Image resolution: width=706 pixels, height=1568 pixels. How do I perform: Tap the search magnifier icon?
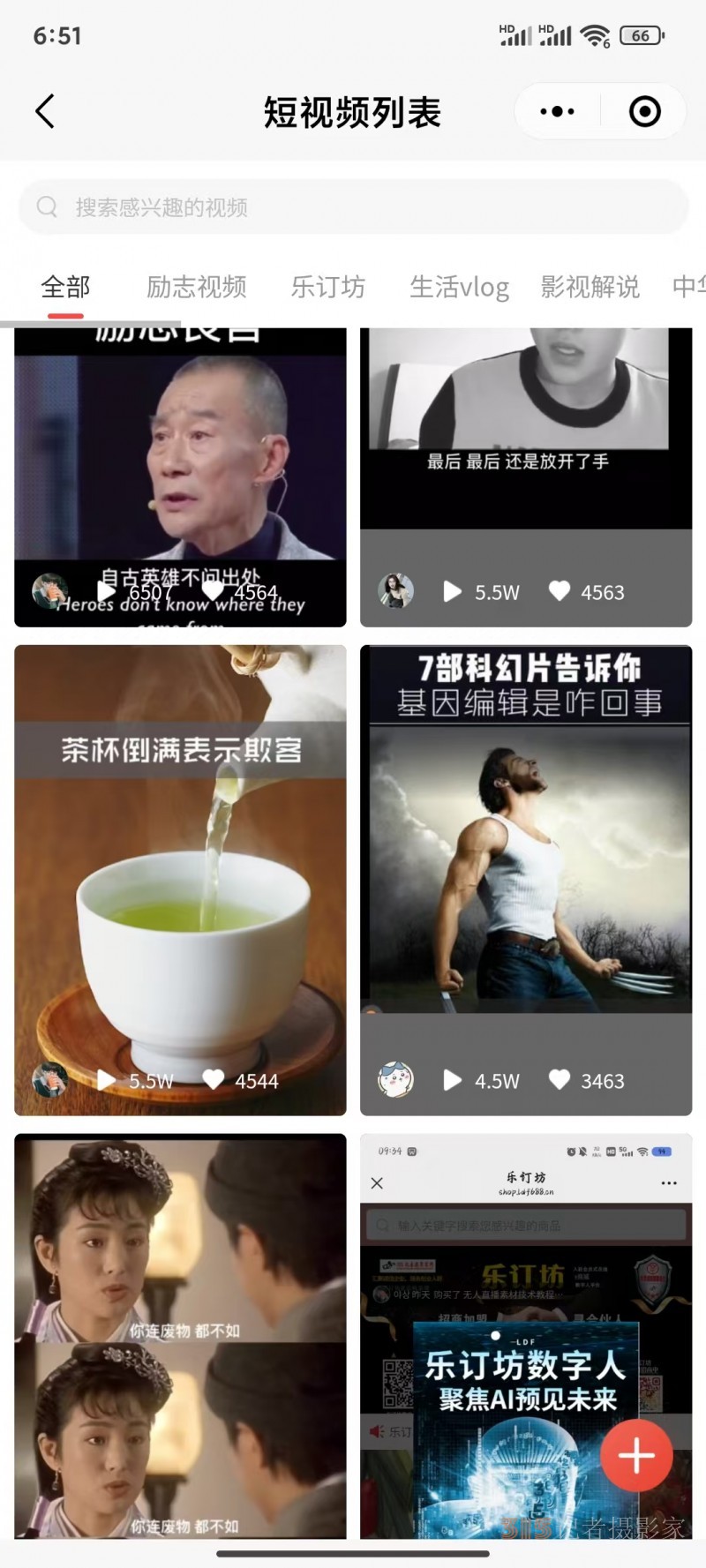46,206
